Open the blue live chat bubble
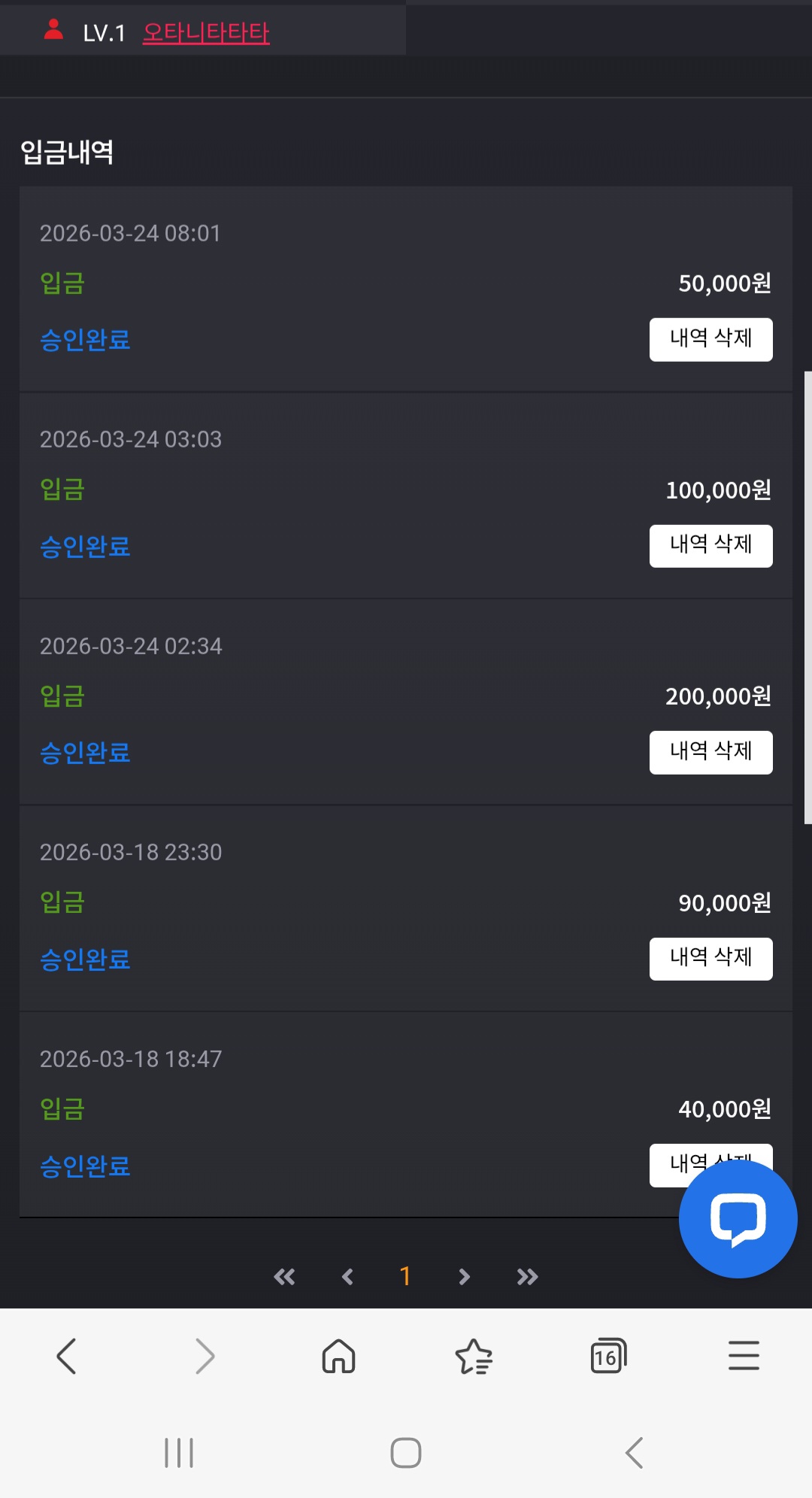 point(738,1218)
